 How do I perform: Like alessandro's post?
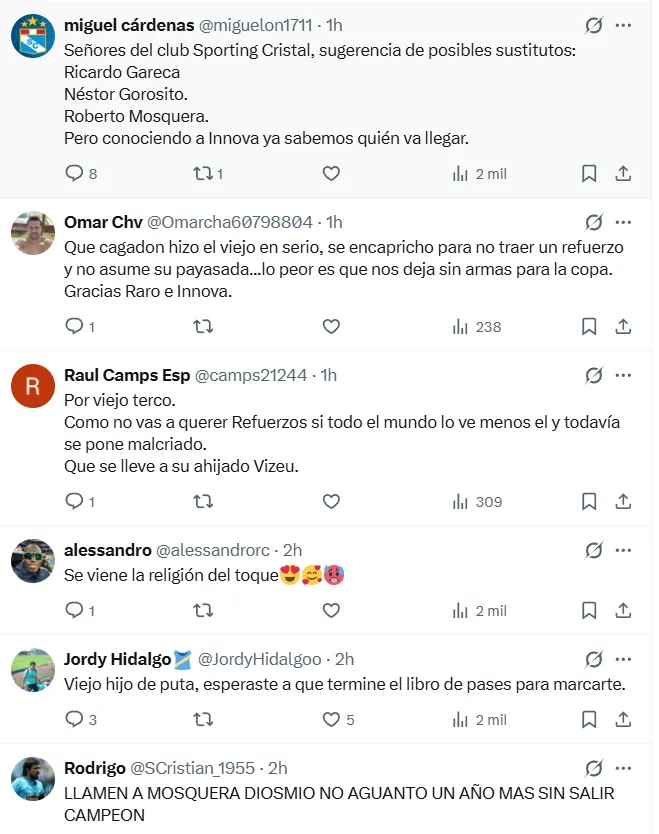tap(331, 610)
